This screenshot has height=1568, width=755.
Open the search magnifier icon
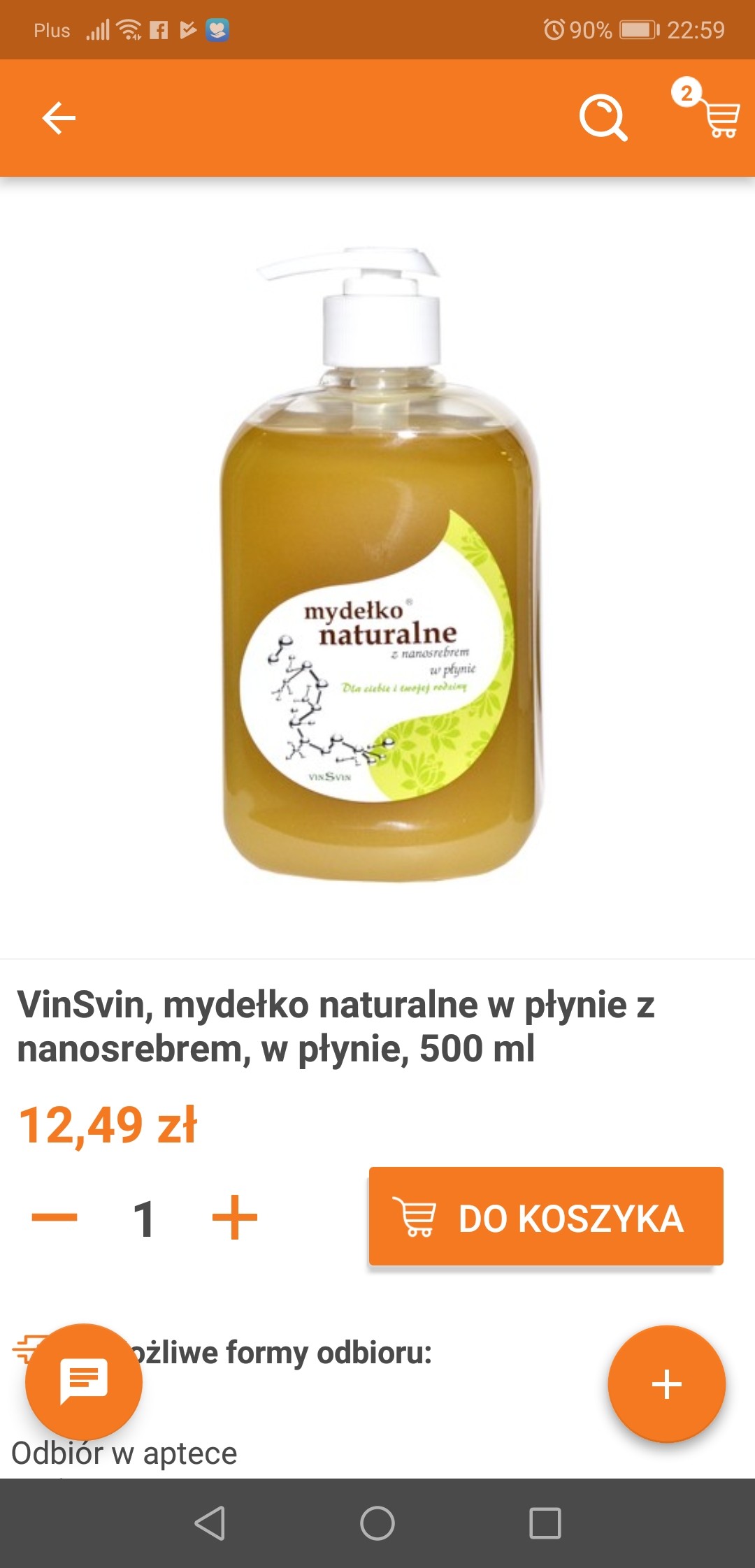[x=603, y=117]
